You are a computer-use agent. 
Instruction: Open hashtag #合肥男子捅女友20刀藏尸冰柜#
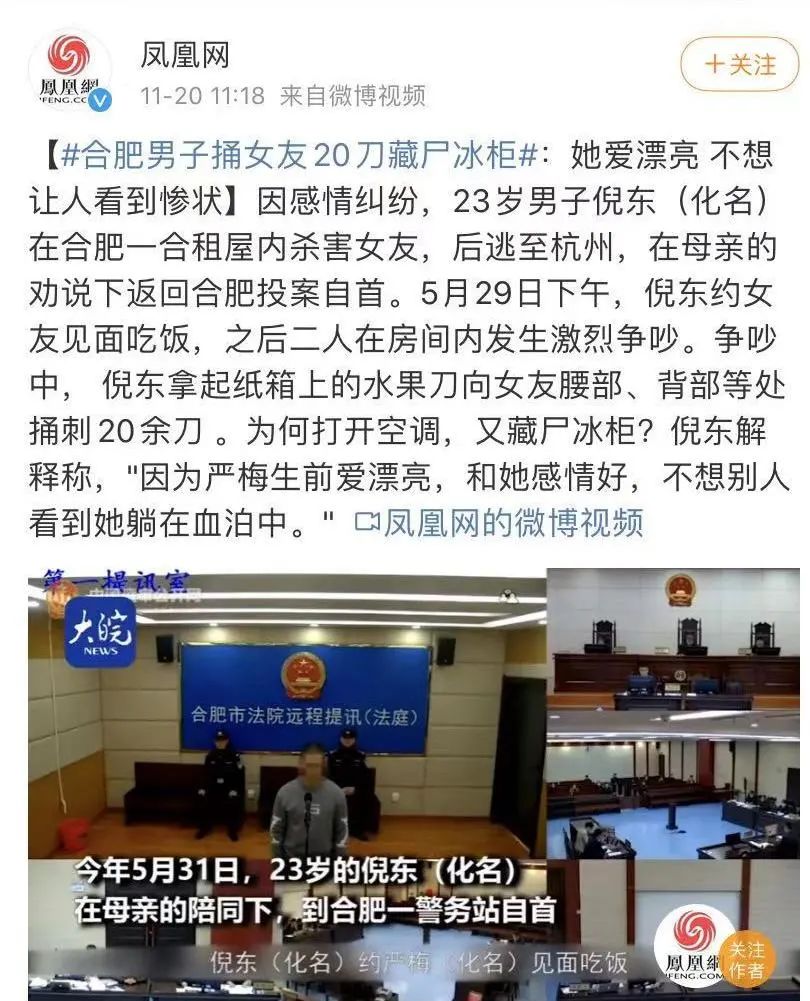[299, 156]
